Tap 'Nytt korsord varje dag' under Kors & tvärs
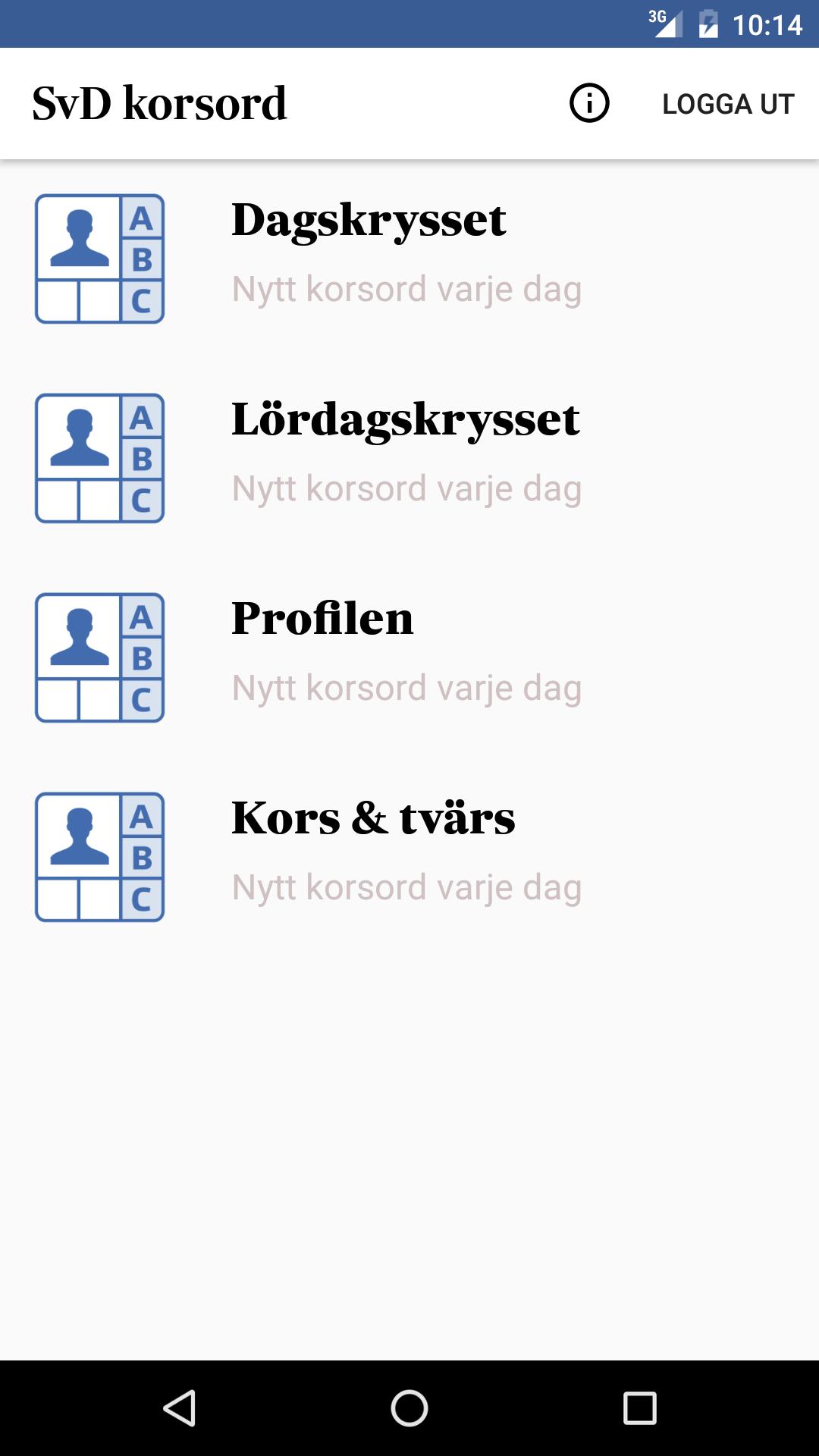Viewport: 819px width, 1456px height. coord(407,886)
